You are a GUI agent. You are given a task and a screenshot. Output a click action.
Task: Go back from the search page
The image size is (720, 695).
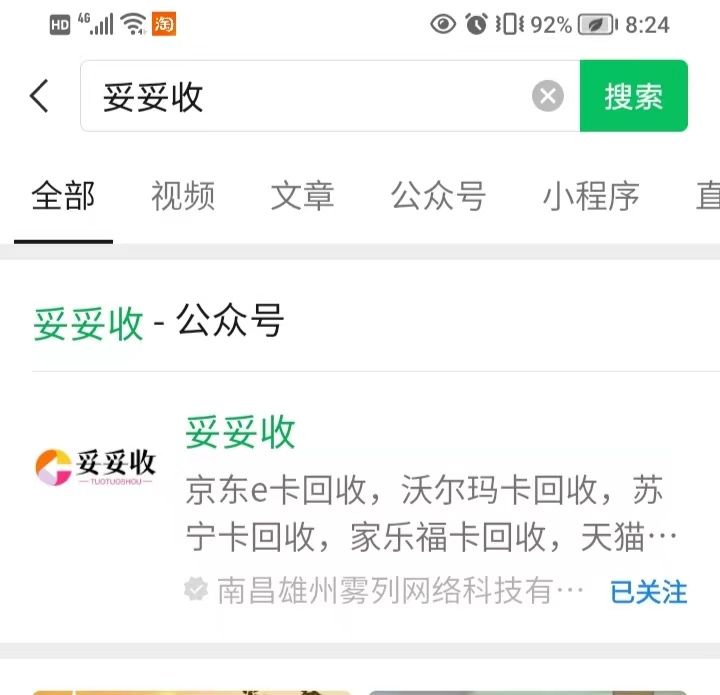[40, 96]
